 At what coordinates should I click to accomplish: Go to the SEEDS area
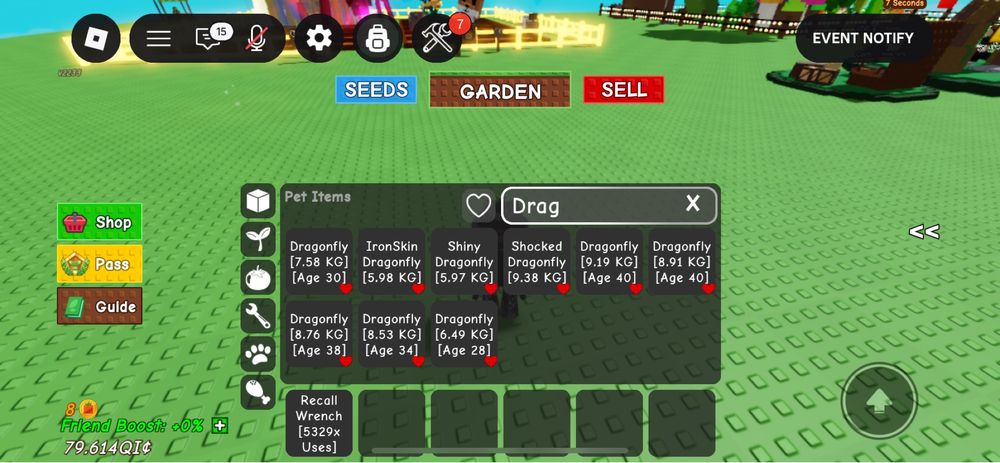pos(376,89)
